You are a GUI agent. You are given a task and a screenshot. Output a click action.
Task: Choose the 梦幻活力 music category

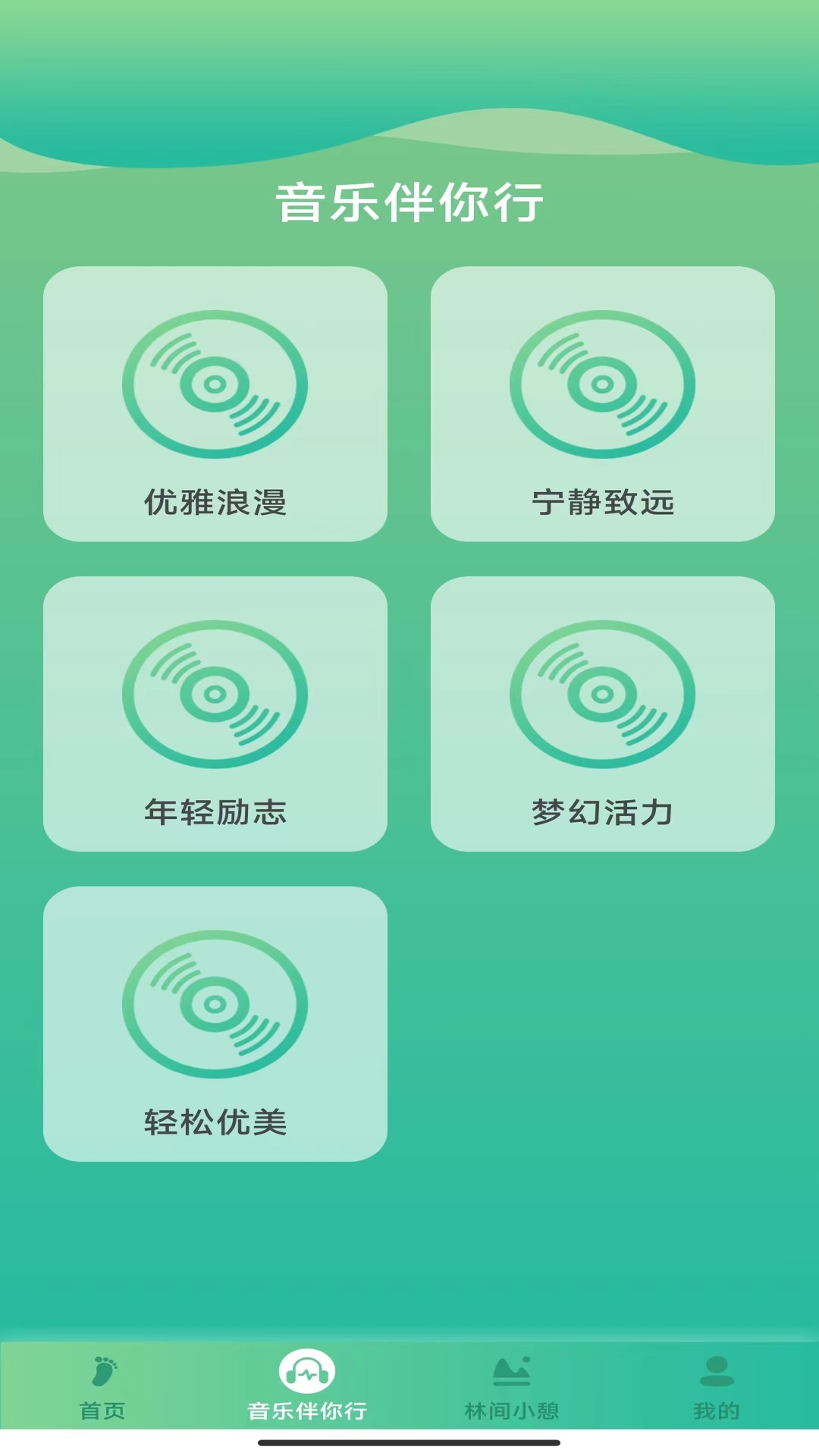pos(603,714)
